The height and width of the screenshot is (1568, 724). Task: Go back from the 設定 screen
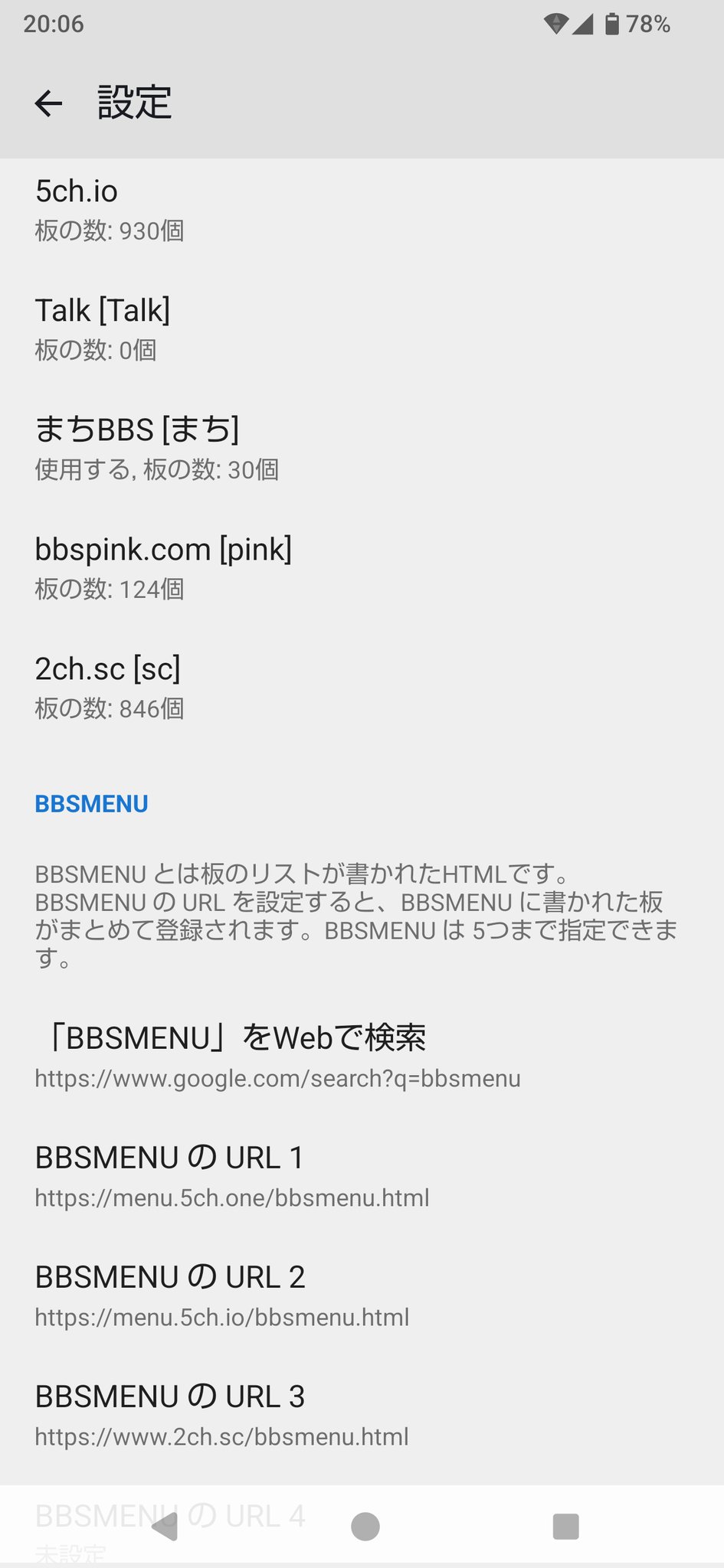pos(48,103)
